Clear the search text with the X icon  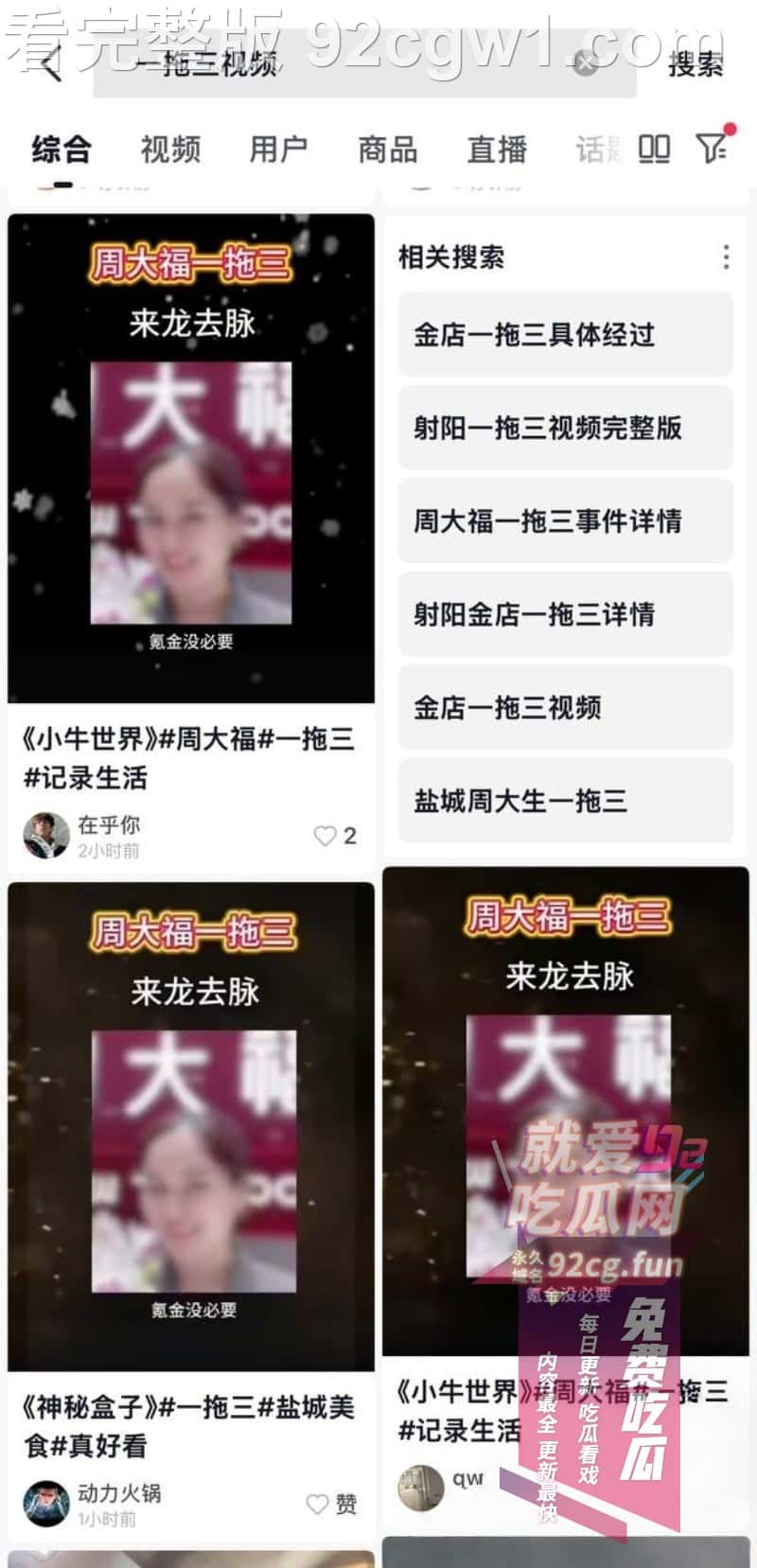587,64
